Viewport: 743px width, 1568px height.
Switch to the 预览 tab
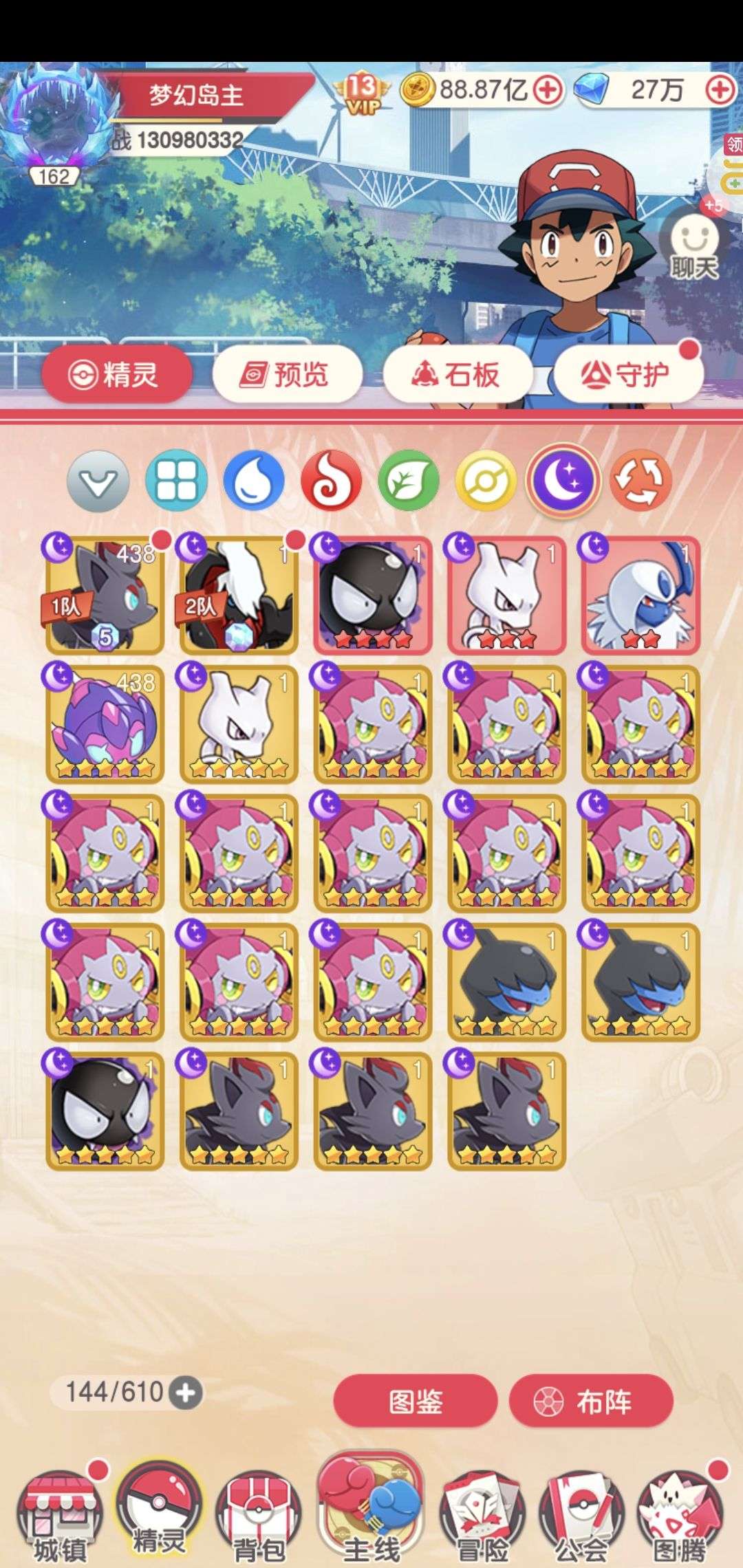(x=288, y=375)
